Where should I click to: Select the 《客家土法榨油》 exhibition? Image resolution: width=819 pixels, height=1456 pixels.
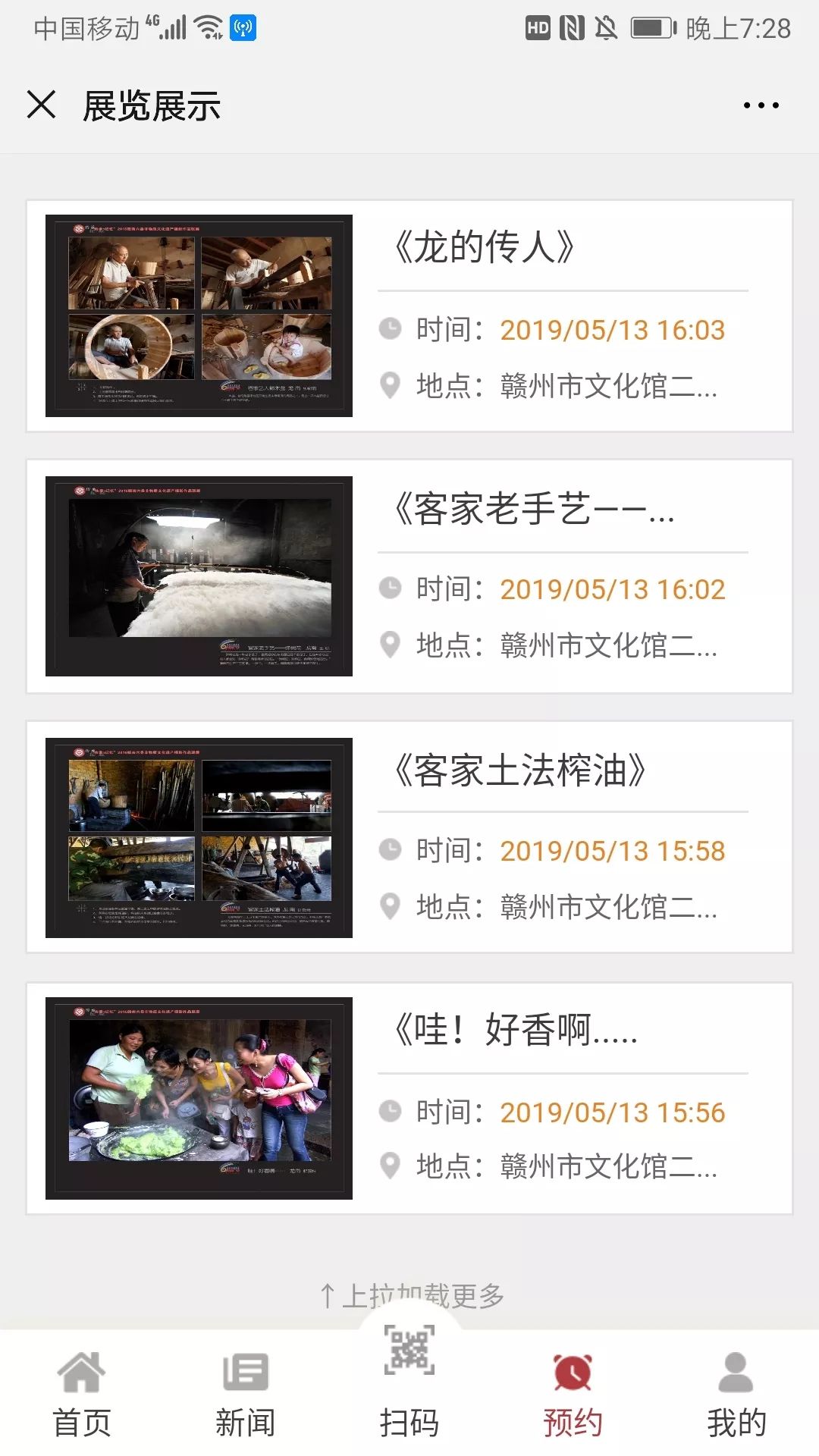(x=409, y=837)
